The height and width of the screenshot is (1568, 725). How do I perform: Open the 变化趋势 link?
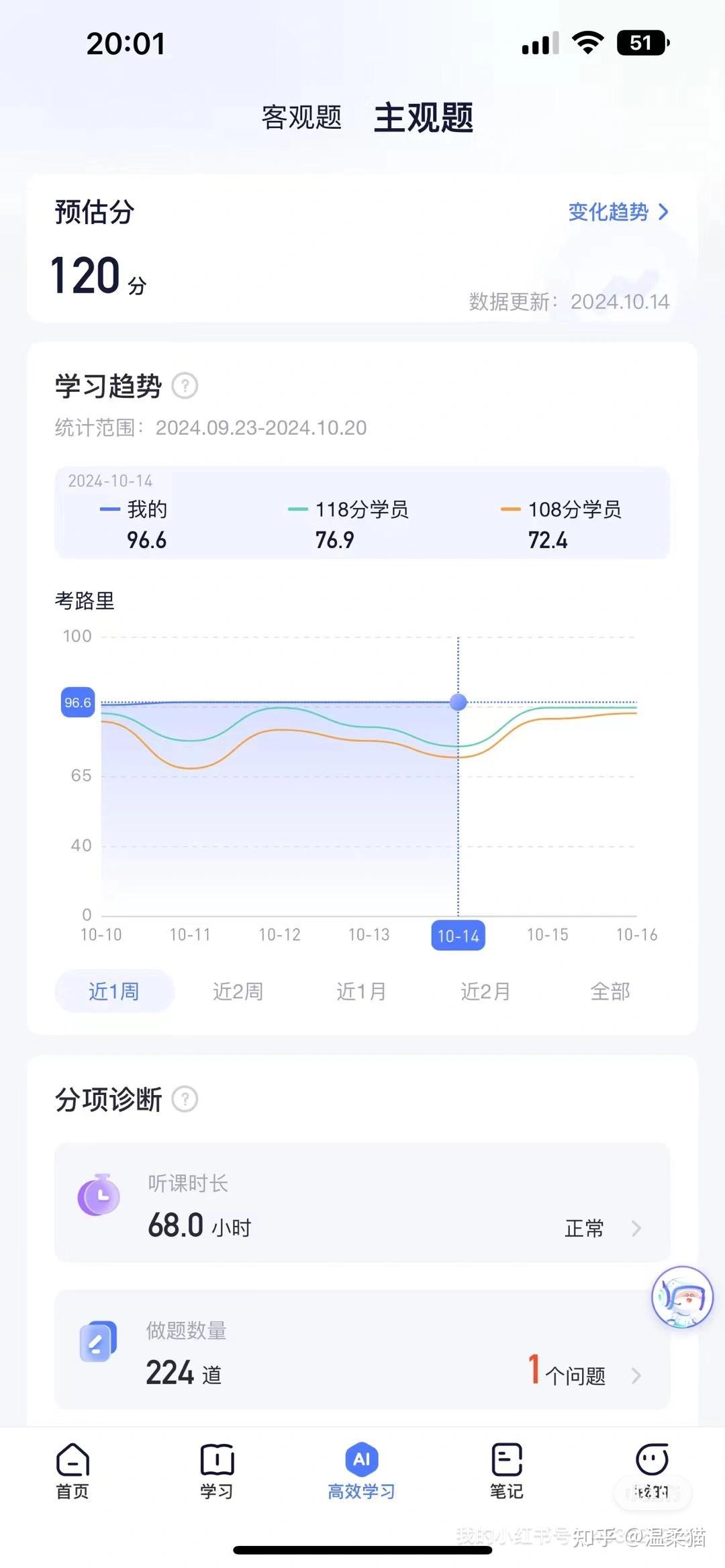point(618,212)
